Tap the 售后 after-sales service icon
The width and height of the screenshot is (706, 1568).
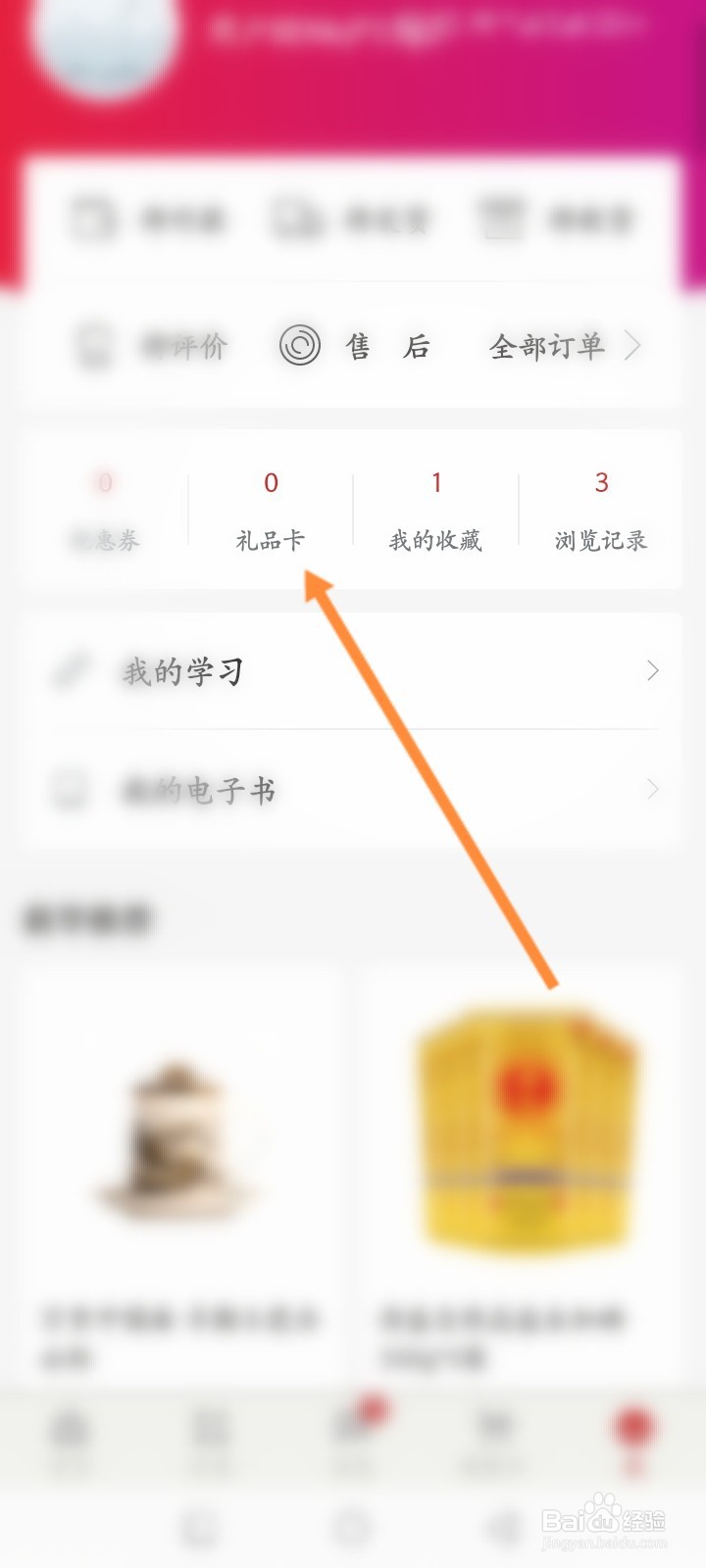(297, 345)
